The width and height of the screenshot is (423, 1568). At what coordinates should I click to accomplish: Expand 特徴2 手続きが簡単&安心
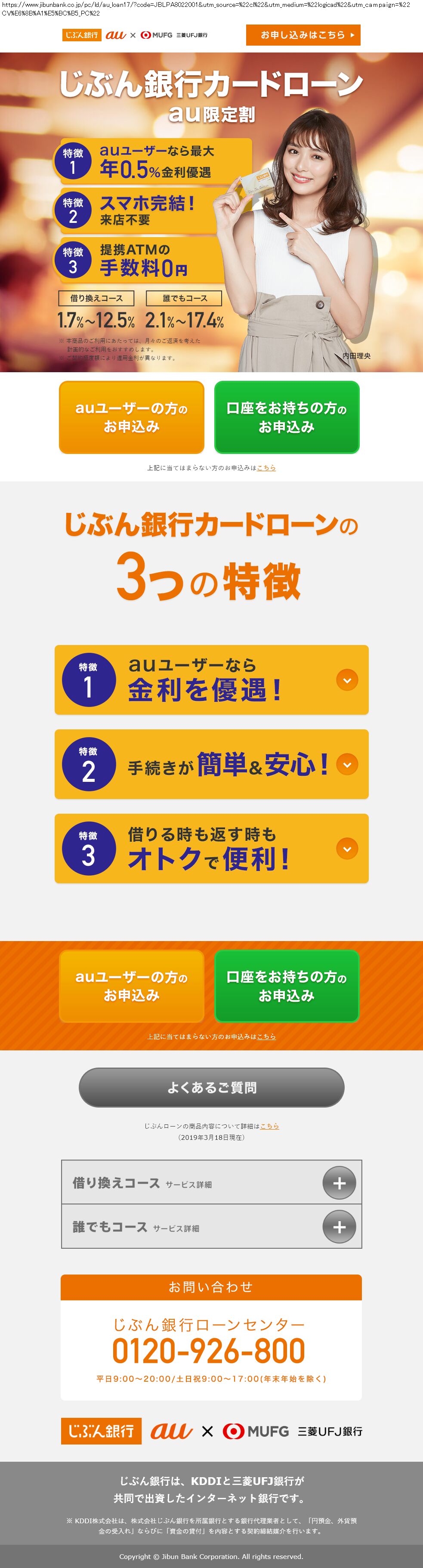(x=347, y=765)
